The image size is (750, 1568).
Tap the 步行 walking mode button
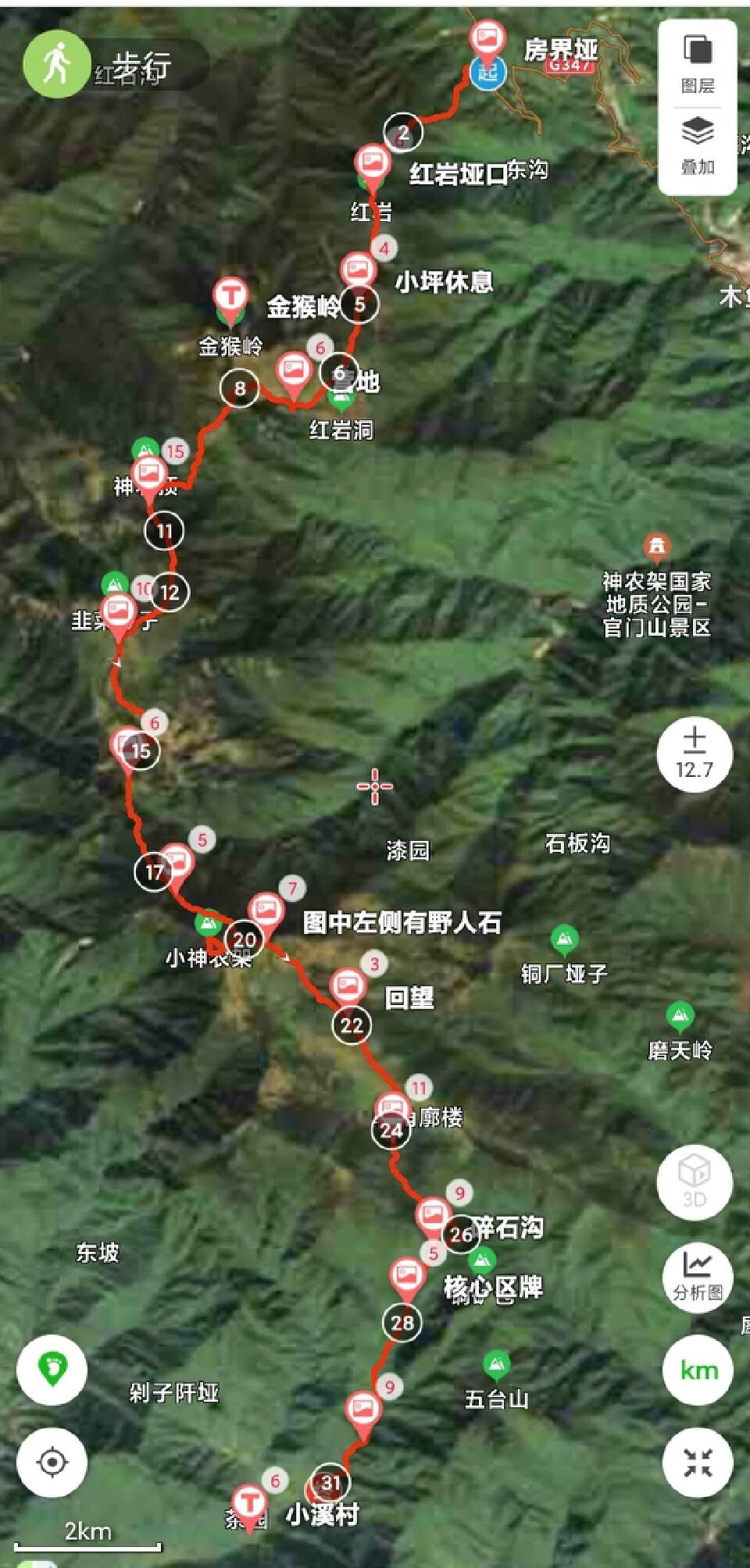pos(57,64)
